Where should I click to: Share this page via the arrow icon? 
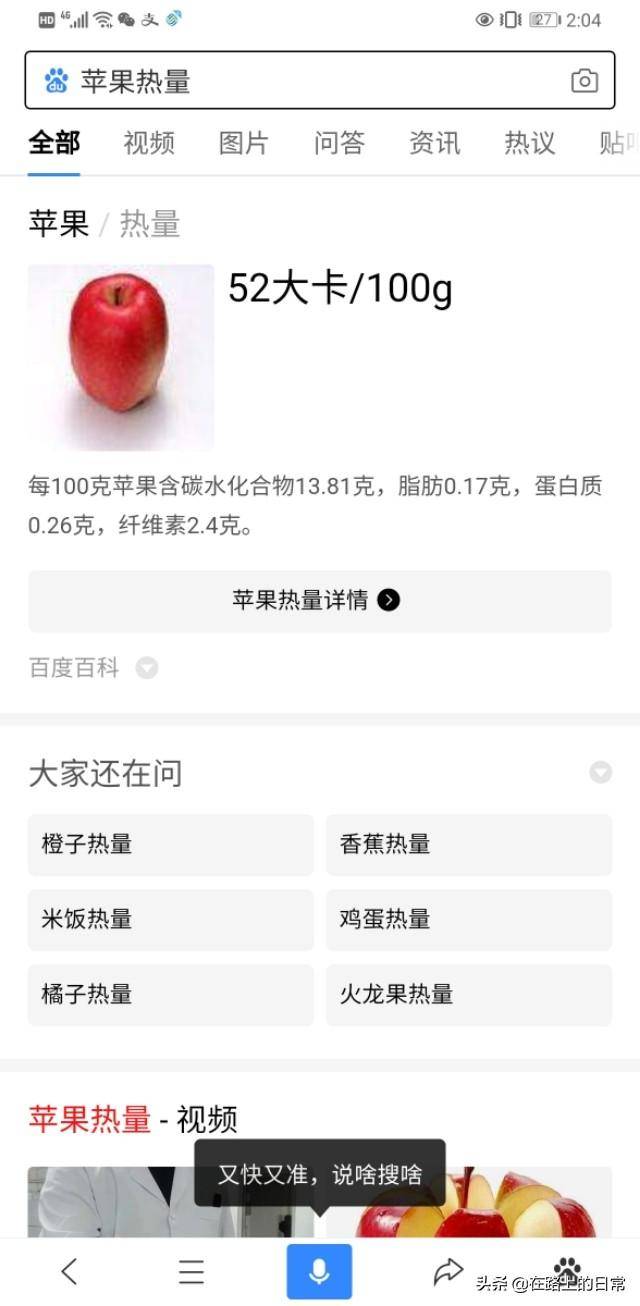click(447, 1271)
